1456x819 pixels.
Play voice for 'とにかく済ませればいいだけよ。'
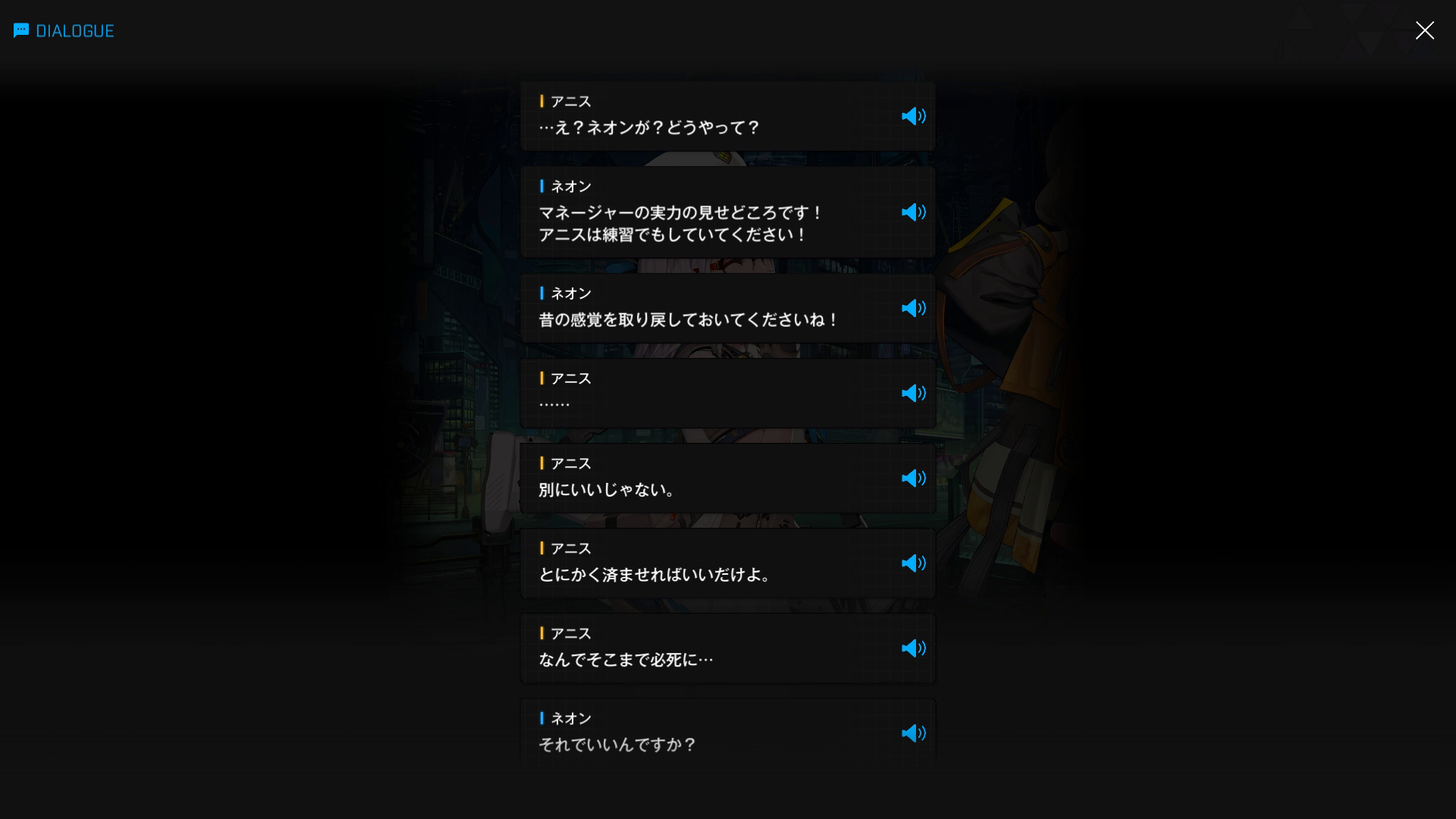[x=913, y=563]
